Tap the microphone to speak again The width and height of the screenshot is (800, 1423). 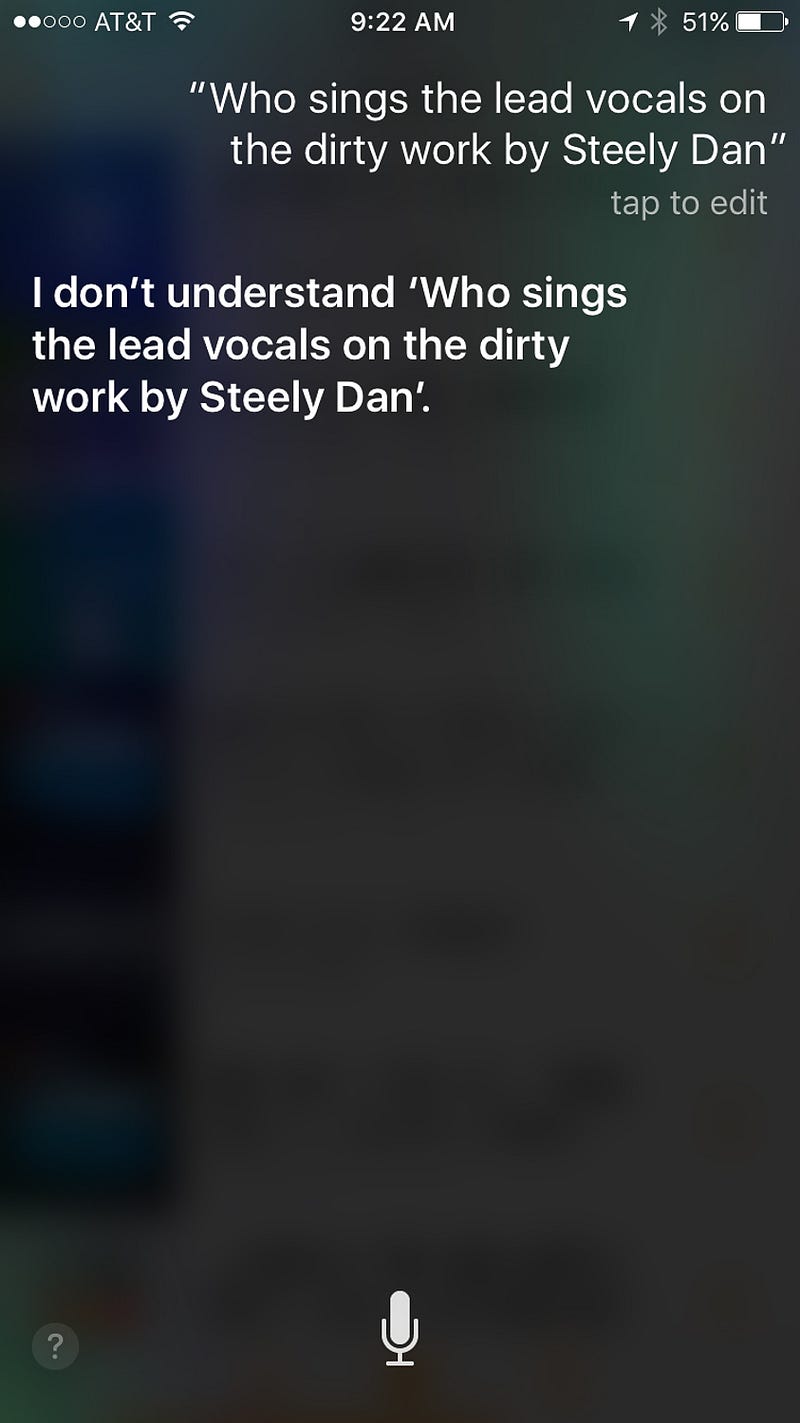(399, 1328)
